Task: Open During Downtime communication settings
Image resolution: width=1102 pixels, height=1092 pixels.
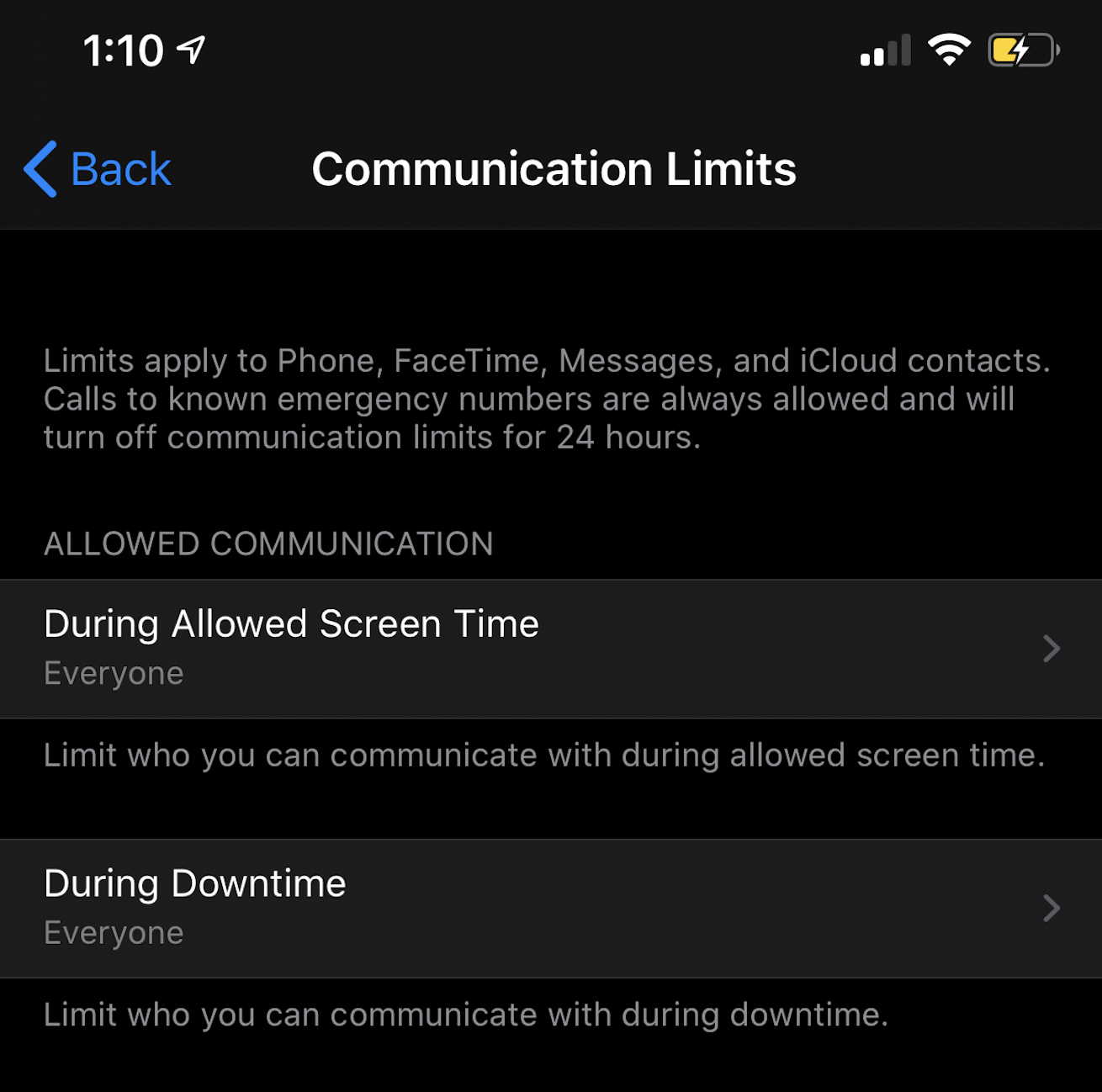Action: (x=550, y=907)
